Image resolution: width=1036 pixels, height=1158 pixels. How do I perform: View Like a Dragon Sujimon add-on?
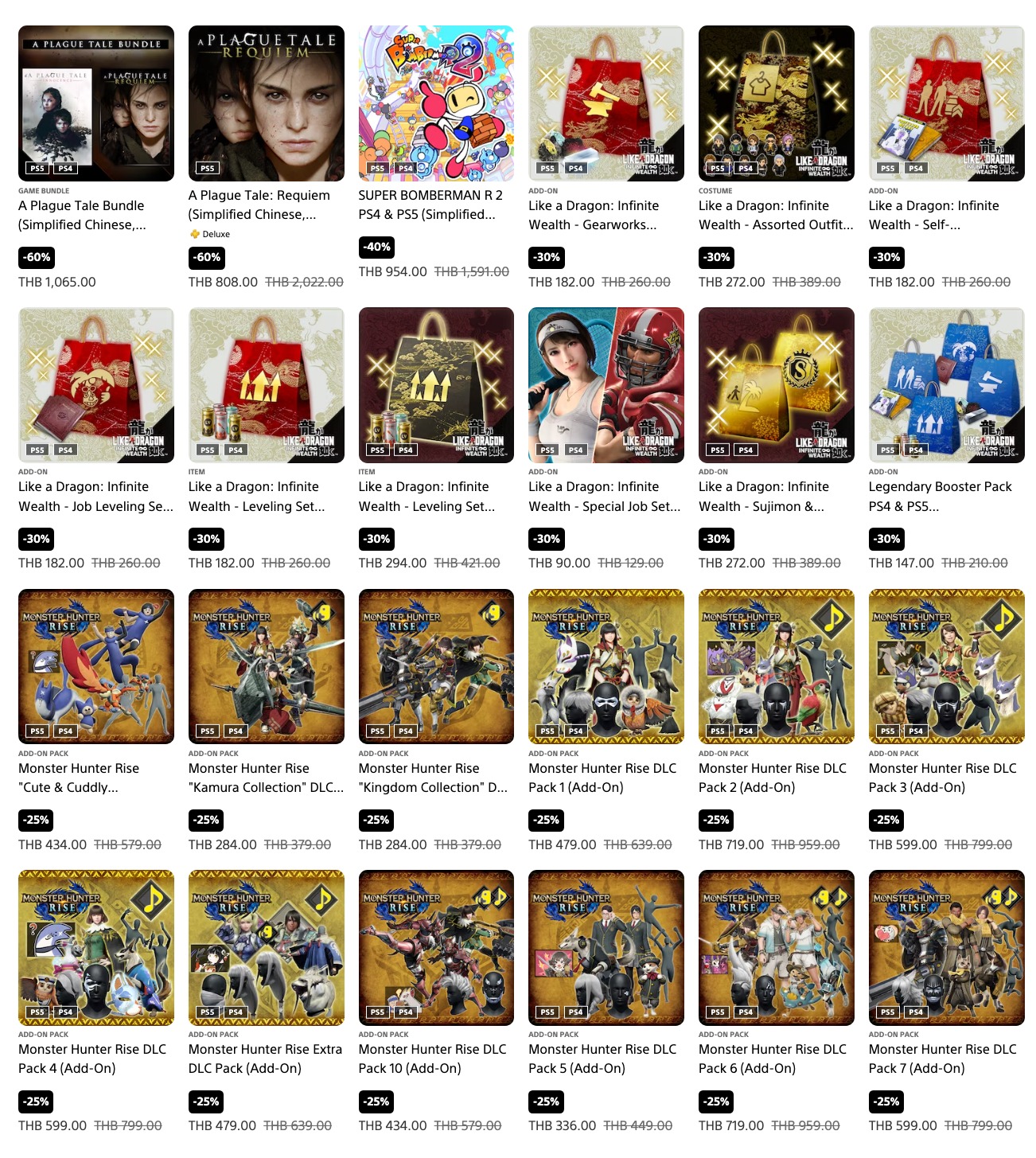click(x=776, y=384)
